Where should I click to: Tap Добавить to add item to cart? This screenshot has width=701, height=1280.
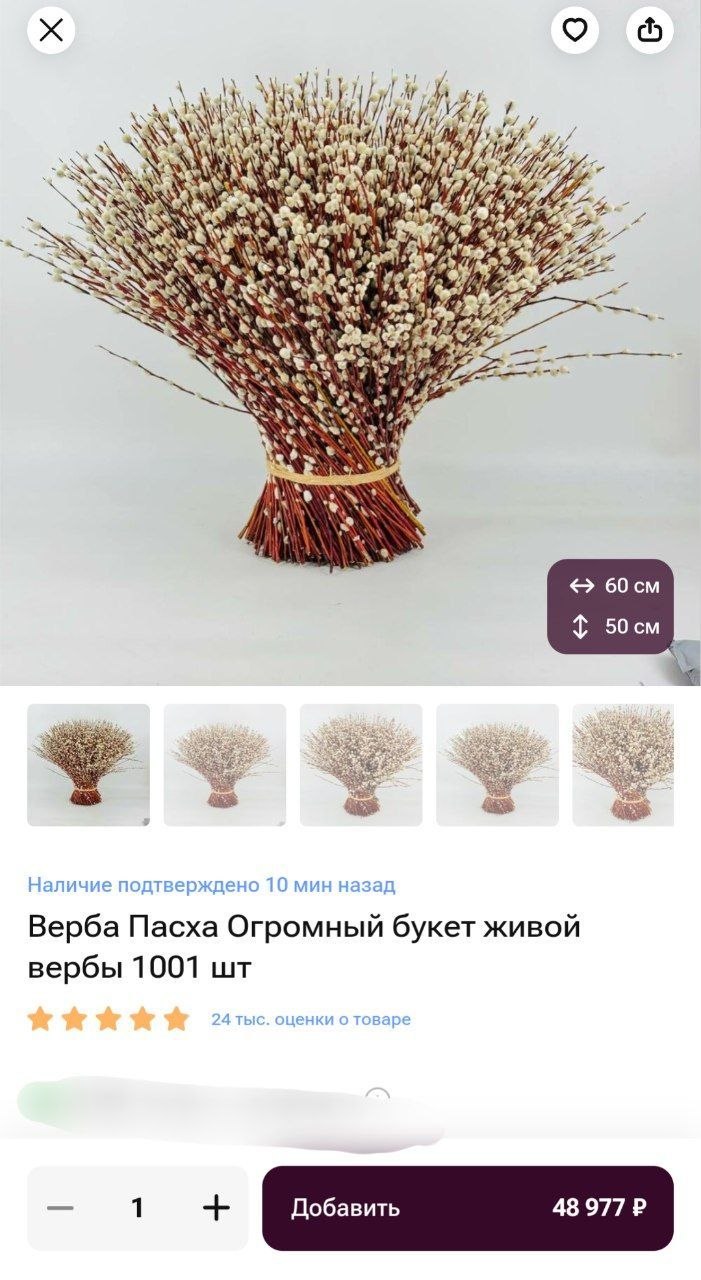tap(468, 1208)
